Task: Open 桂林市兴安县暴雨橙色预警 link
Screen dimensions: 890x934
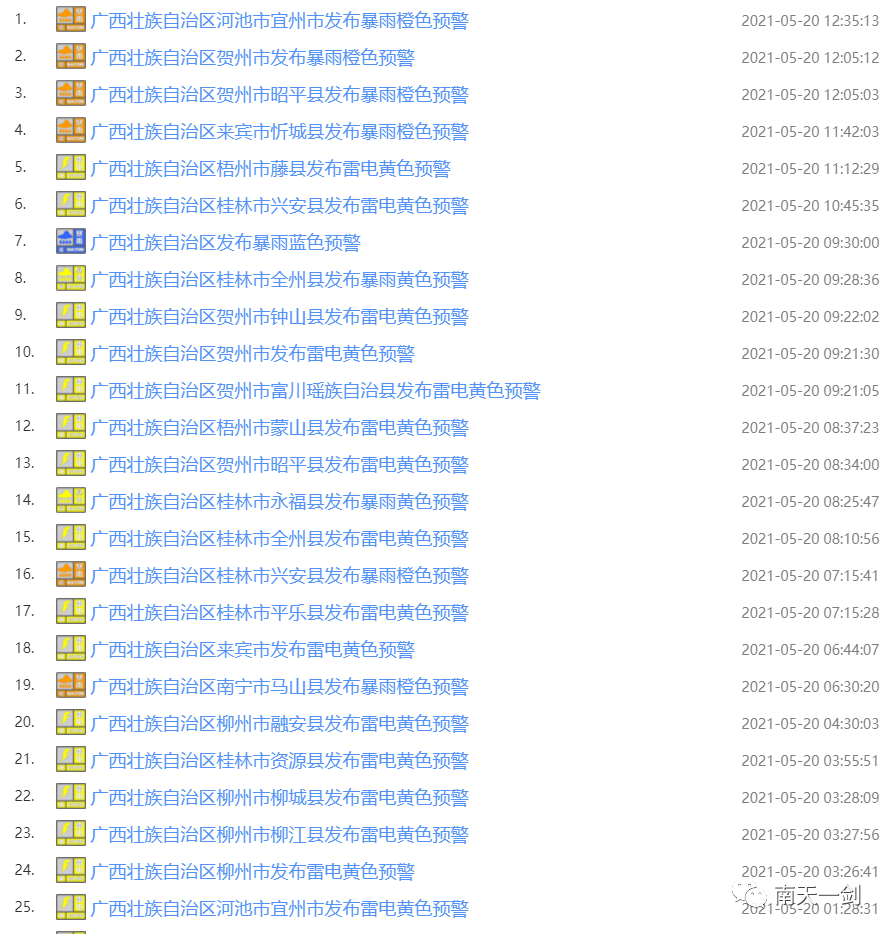Action: pyautogui.click(x=279, y=576)
